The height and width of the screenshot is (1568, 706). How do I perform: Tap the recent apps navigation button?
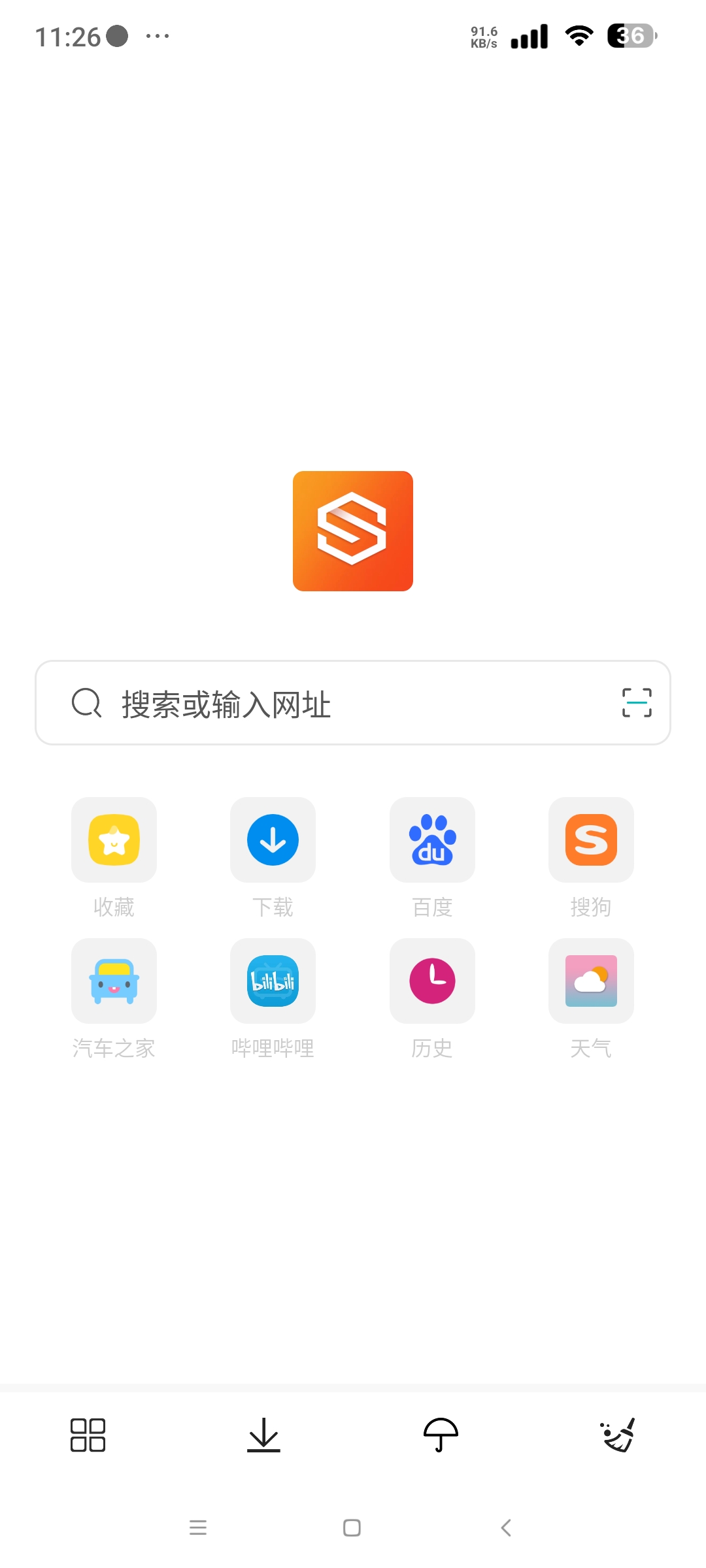tap(198, 1527)
